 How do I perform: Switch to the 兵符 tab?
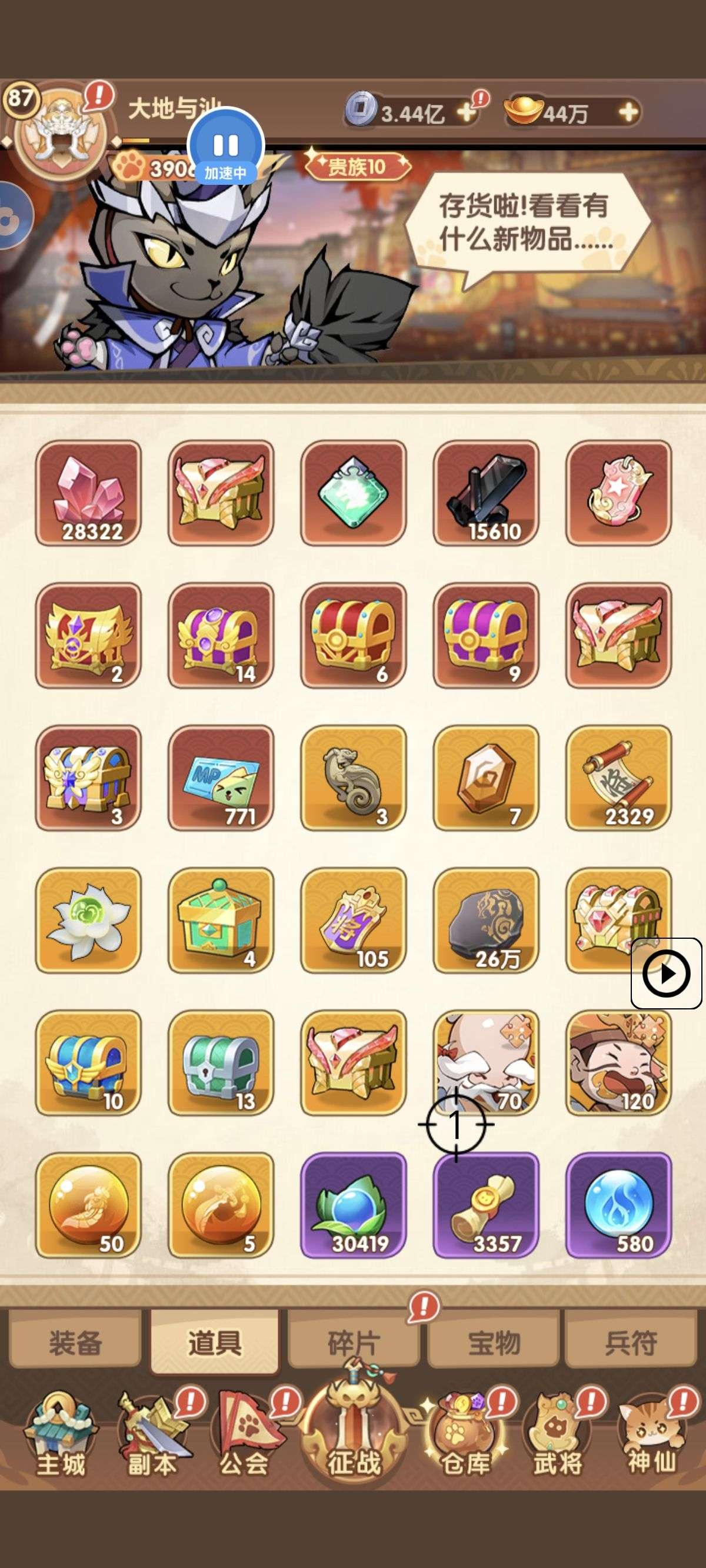coord(631,1342)
